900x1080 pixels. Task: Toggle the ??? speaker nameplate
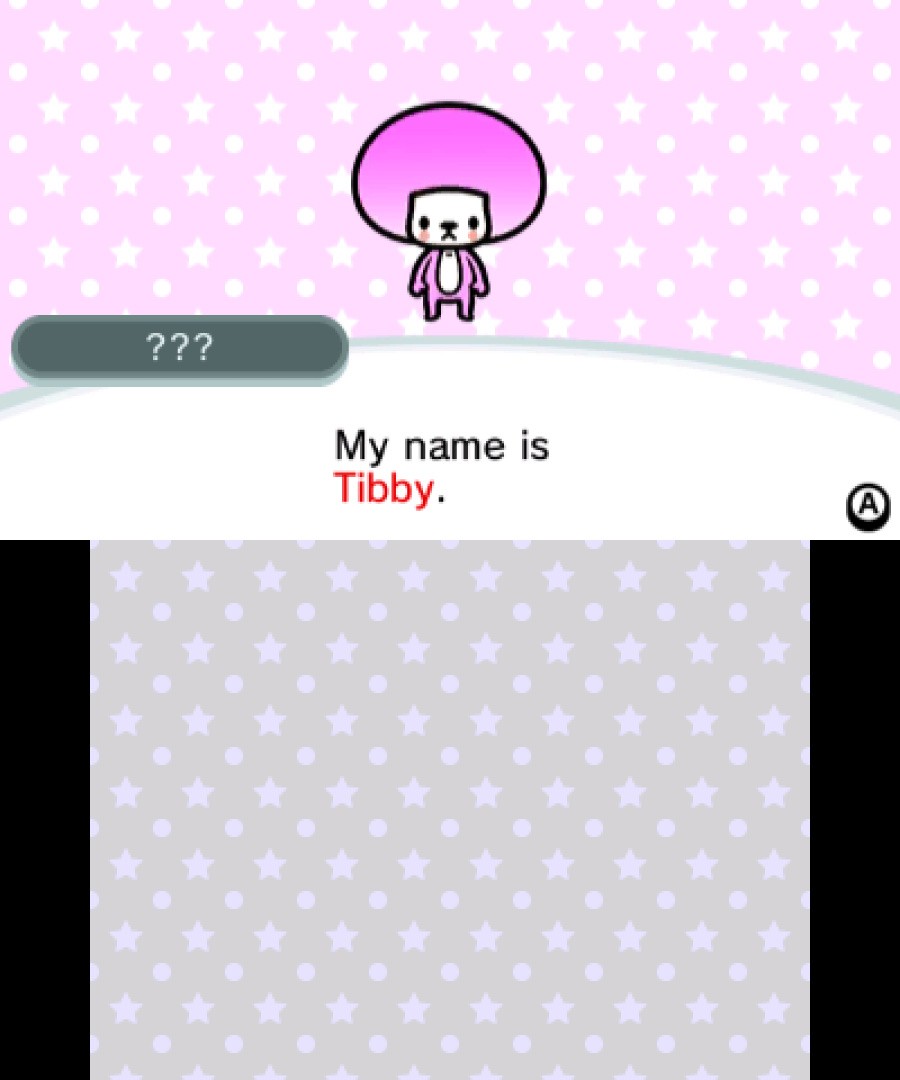(178, 349)
